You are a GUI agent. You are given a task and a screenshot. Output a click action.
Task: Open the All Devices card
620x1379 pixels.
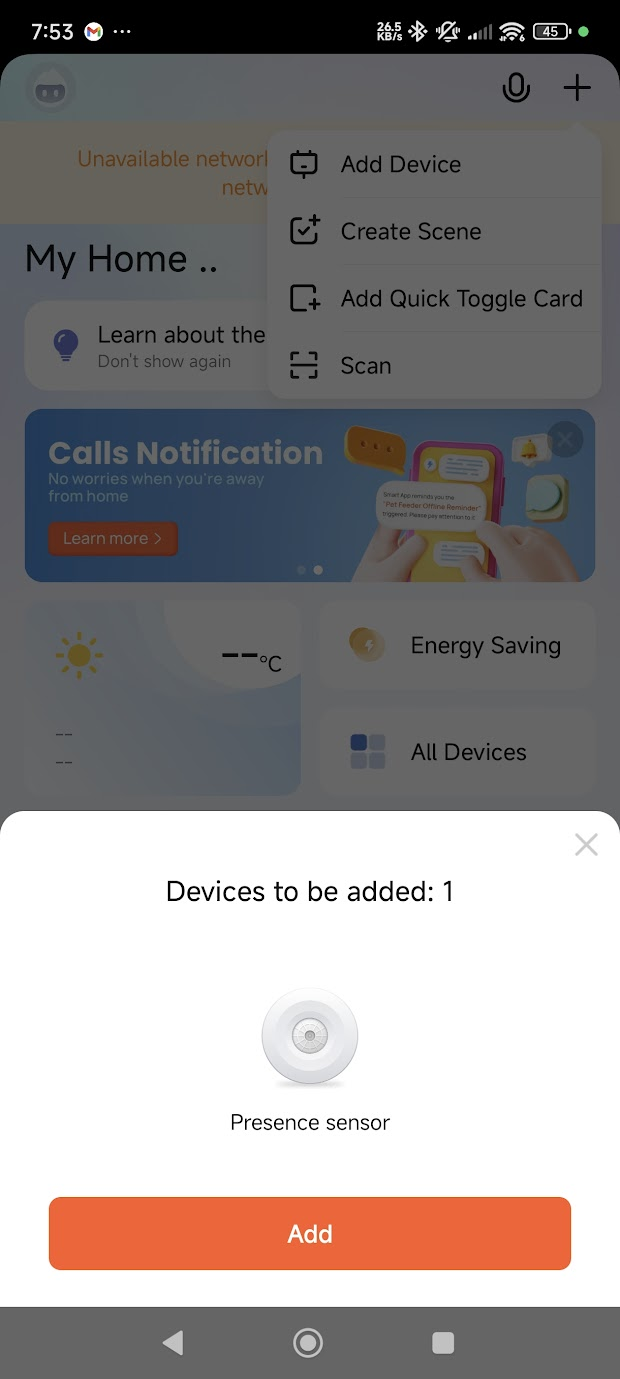[457, 751]
